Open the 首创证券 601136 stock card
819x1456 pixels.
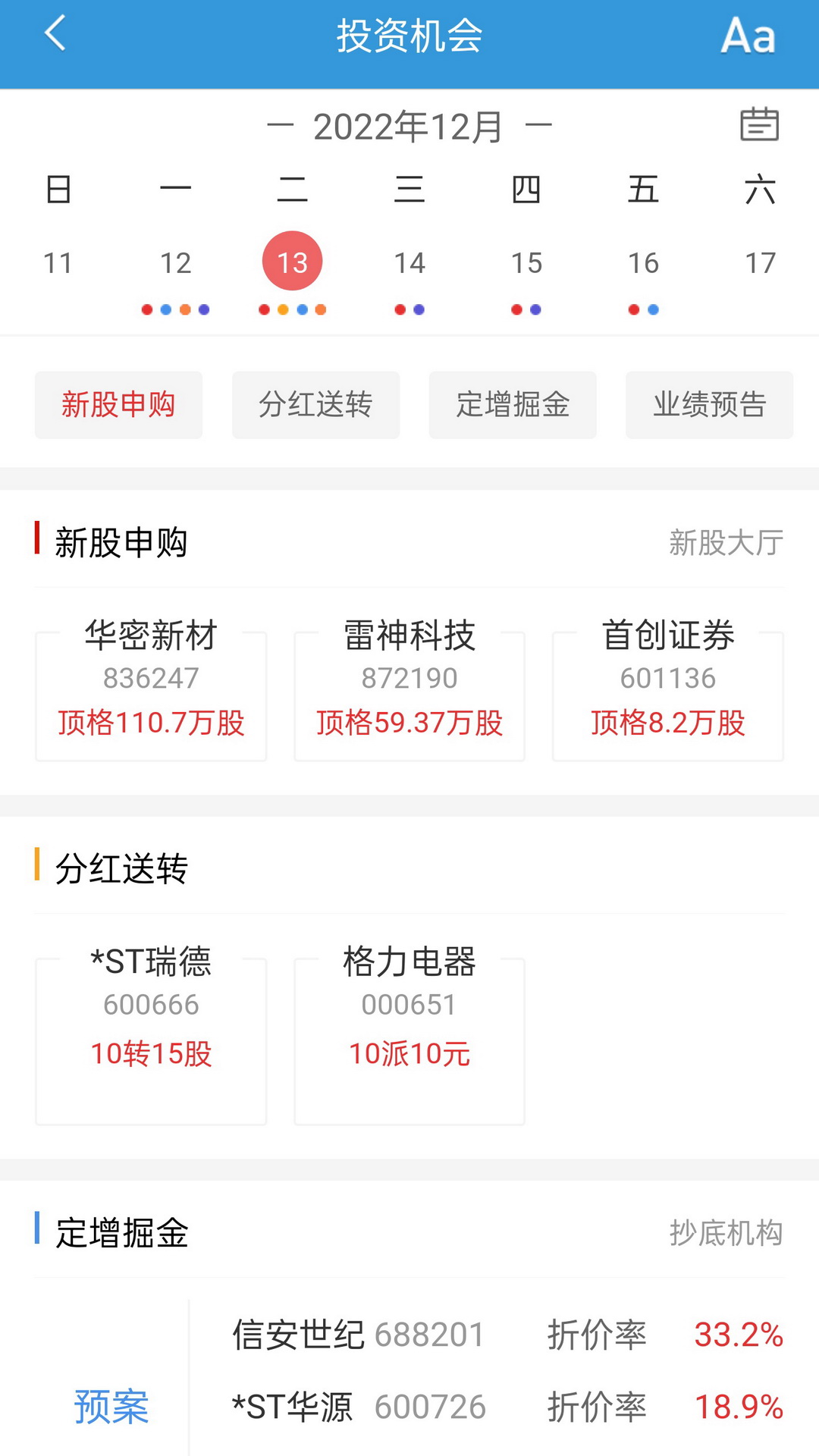(668, 689)
